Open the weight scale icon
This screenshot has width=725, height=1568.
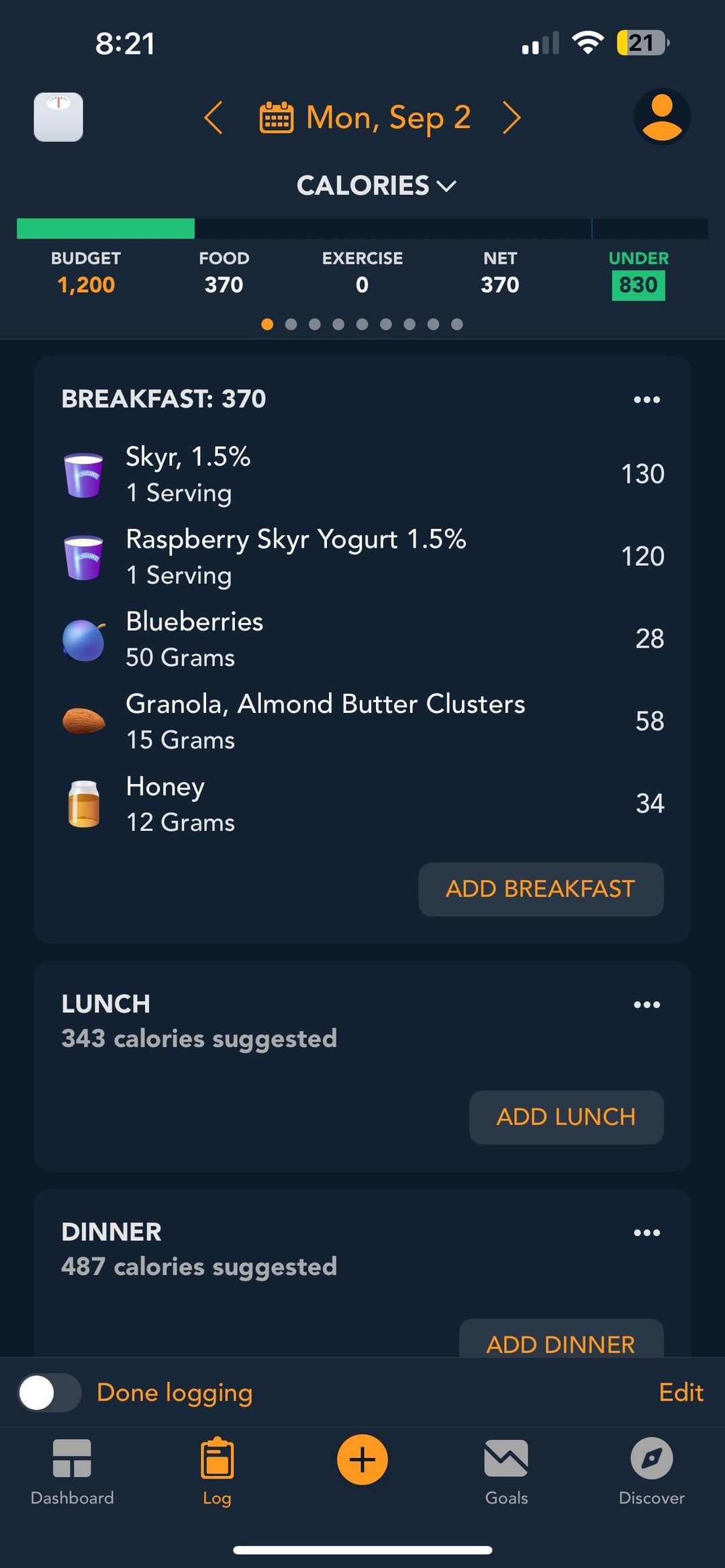pyautogui.click(x=58, y=117)
